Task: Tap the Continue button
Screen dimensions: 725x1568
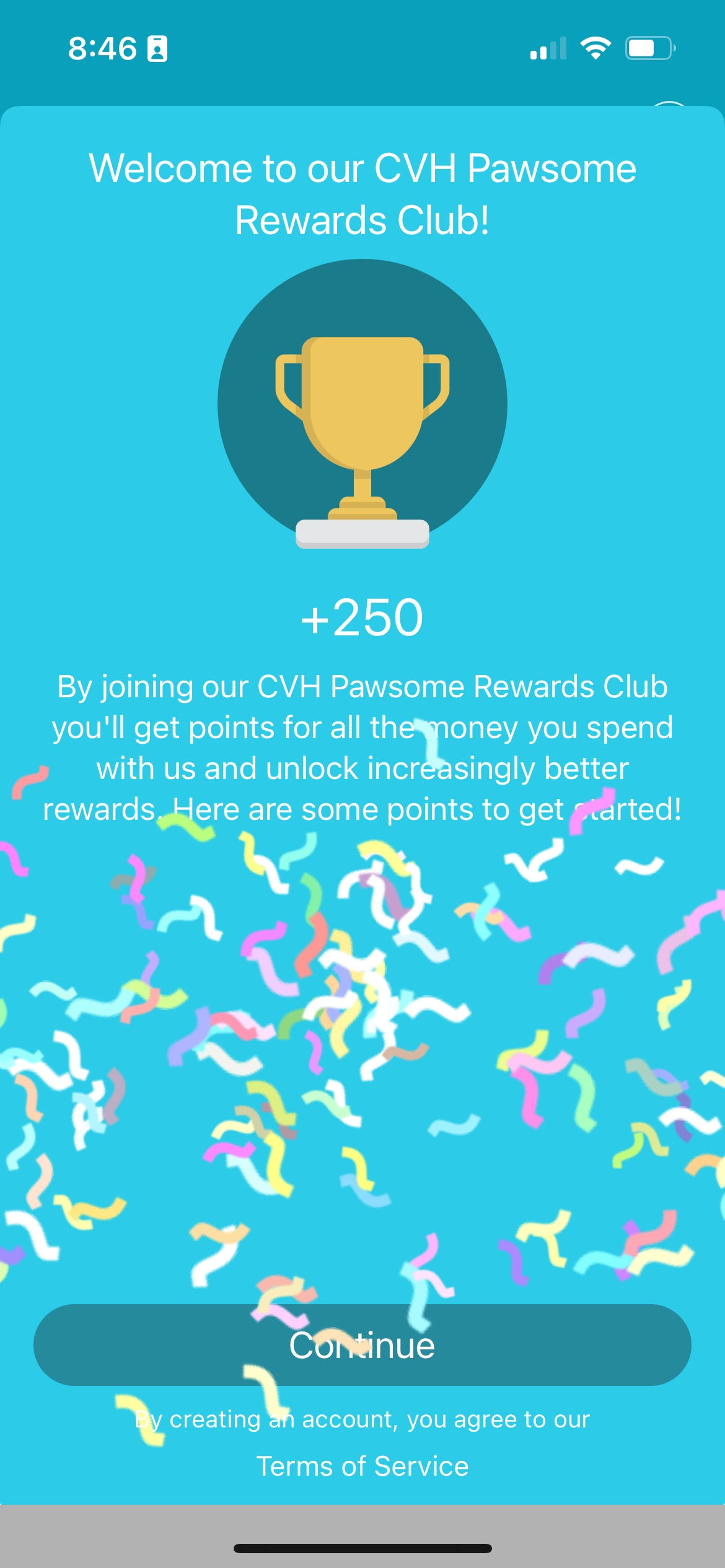Action: pos(362,1345)
